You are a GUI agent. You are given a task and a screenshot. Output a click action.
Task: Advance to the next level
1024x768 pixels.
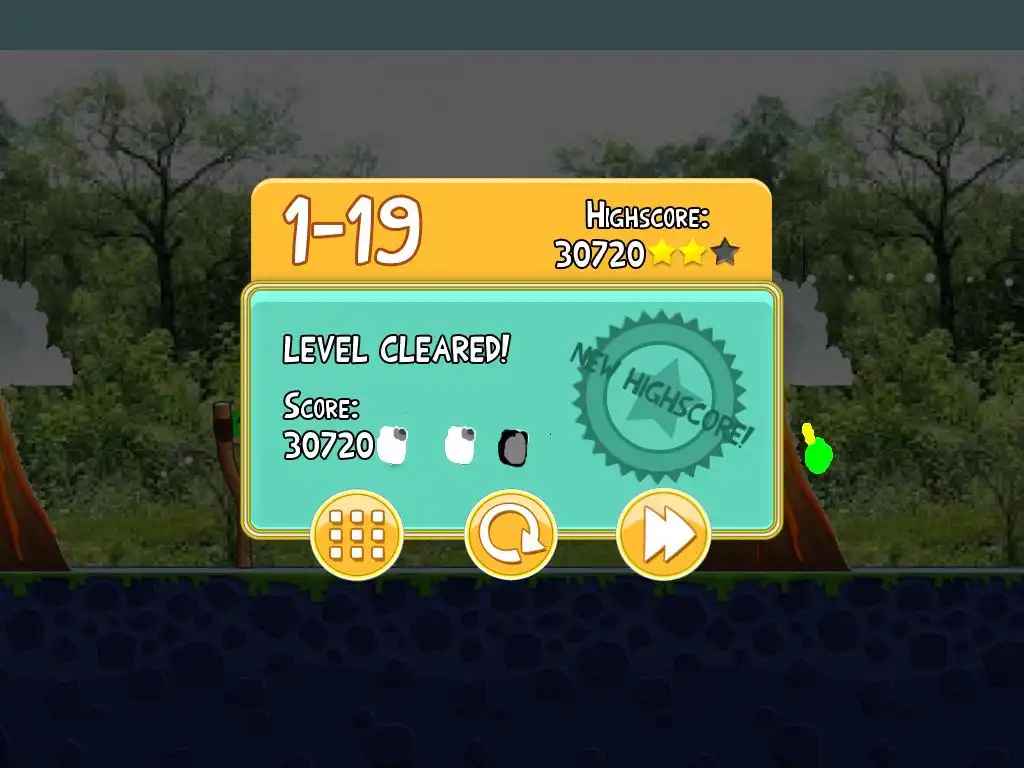click(x=663, y=535)
